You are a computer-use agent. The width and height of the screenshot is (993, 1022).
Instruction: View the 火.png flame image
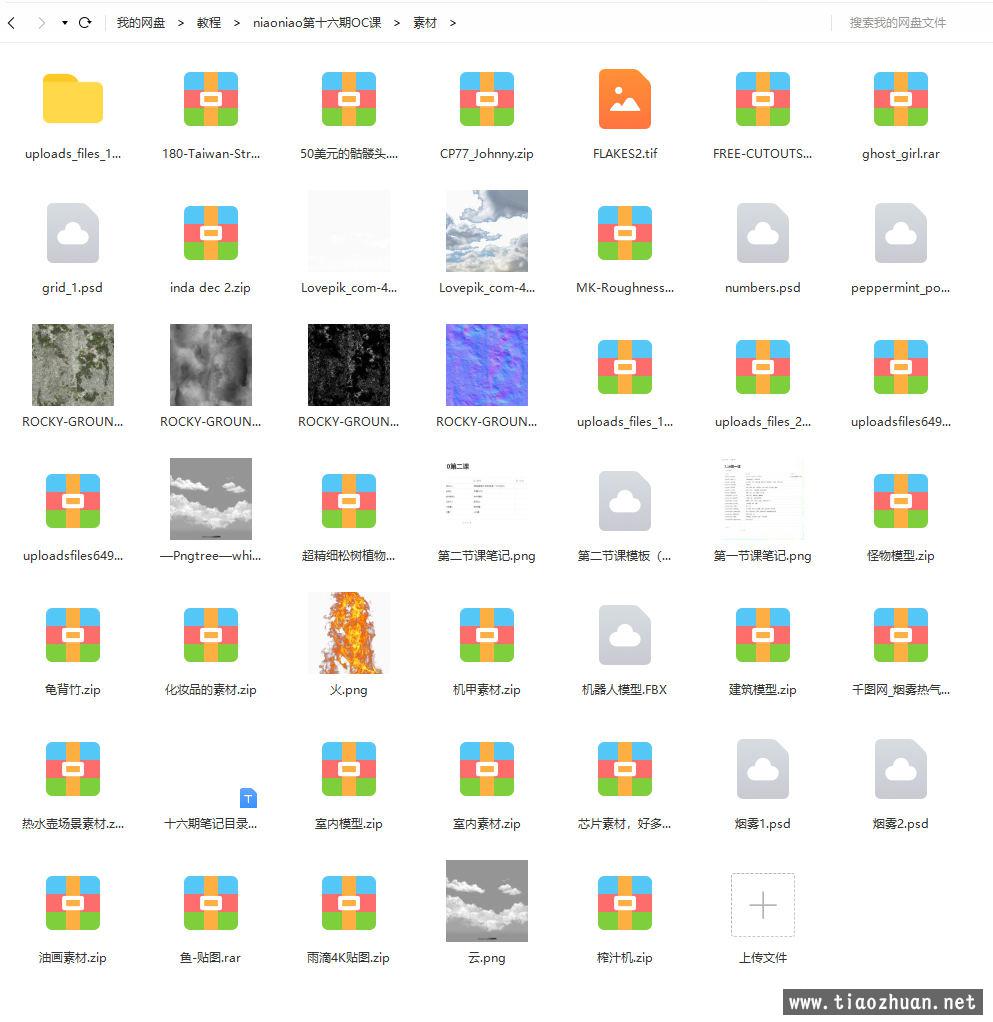point(349,633)
